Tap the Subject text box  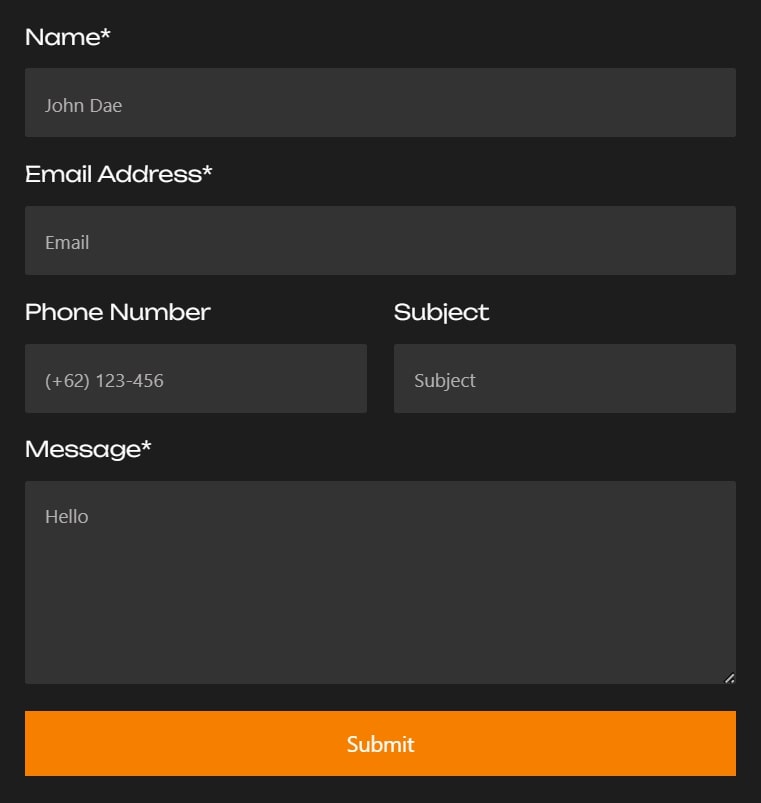(x=564, y=379)
